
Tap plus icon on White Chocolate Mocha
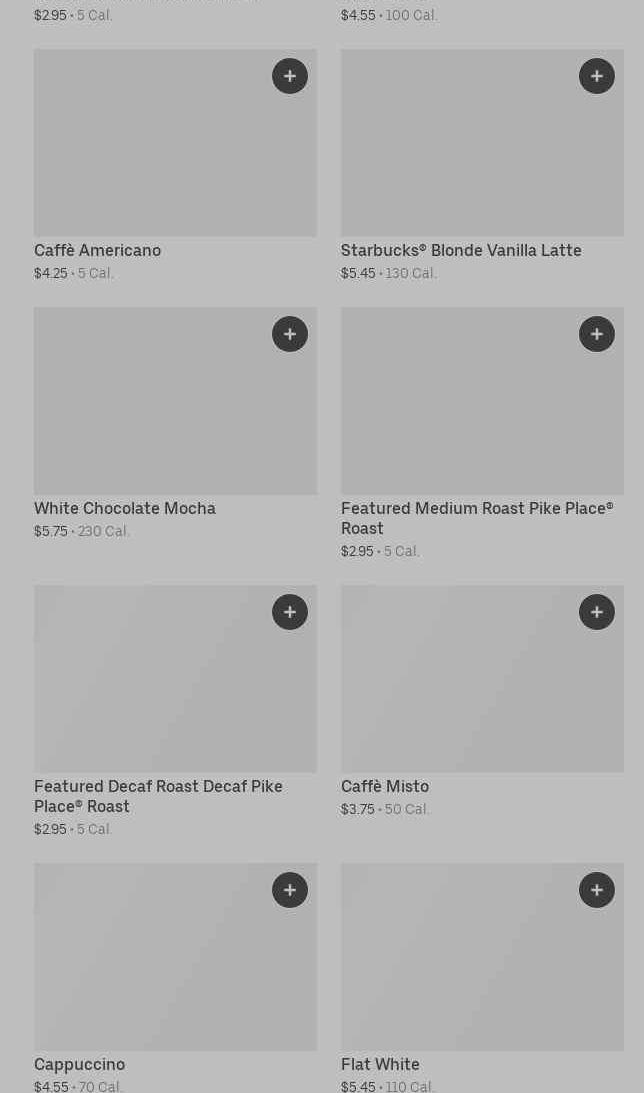pyautogui.click(x=290, y=334)
